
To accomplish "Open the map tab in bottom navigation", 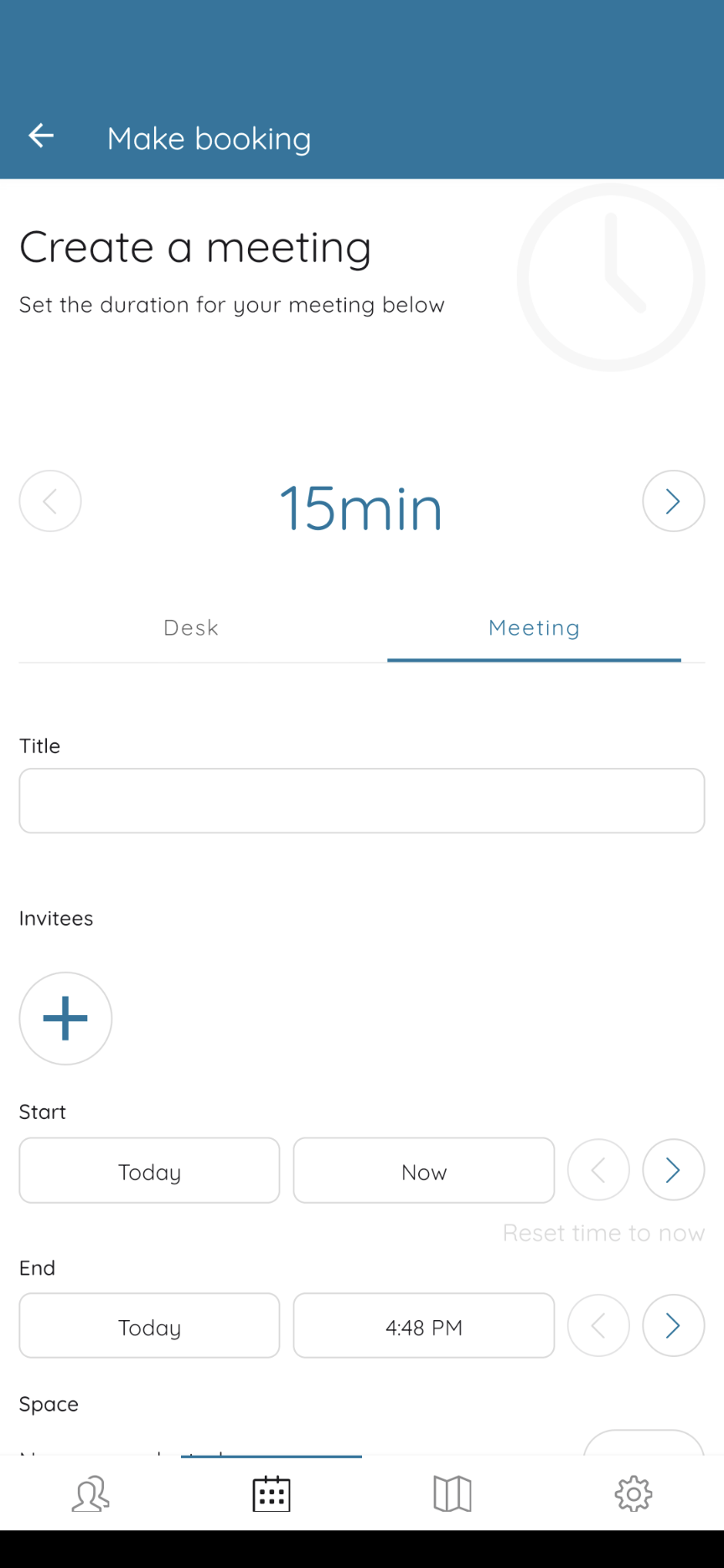I will [452, 1493].
